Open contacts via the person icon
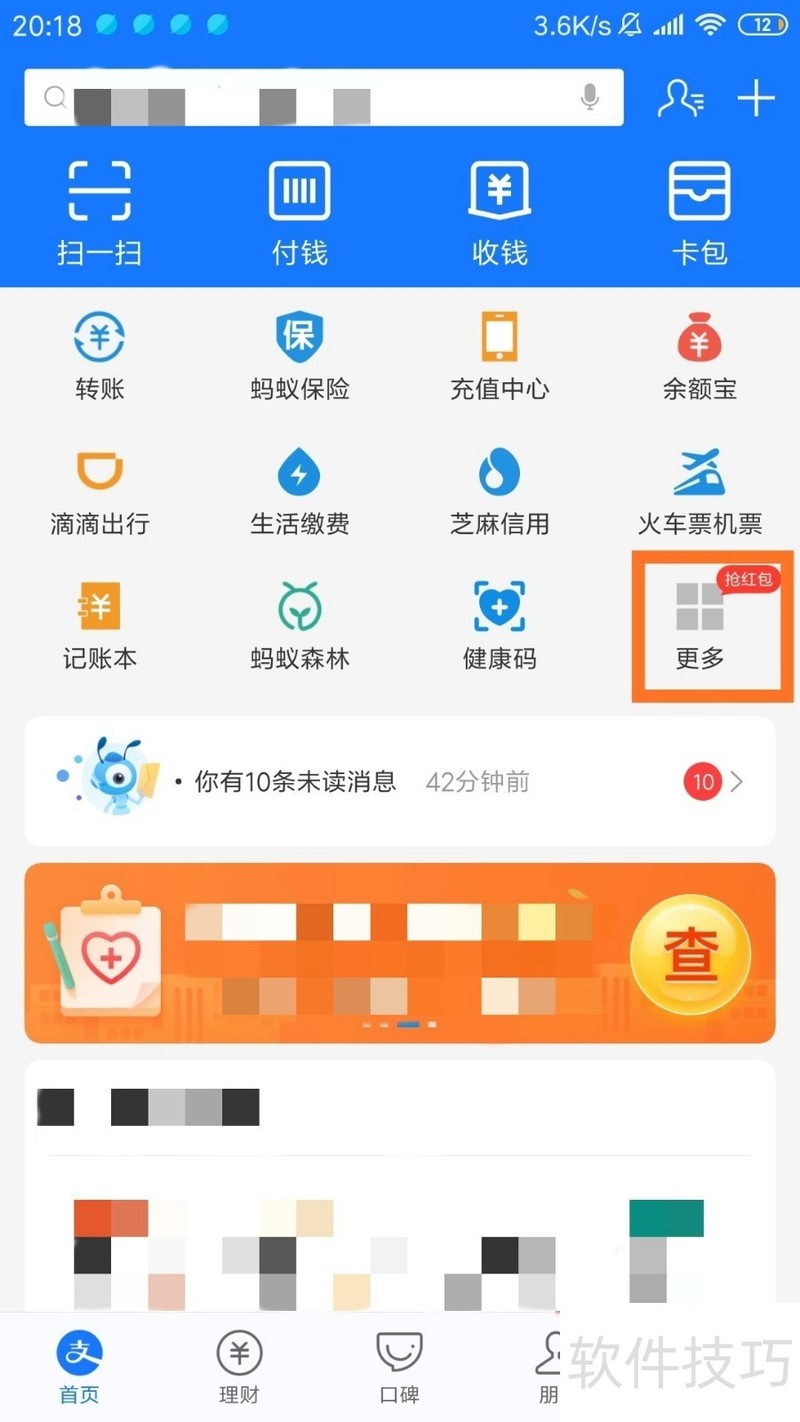Viewport: 800px width, 1422px height. (681, 100)
